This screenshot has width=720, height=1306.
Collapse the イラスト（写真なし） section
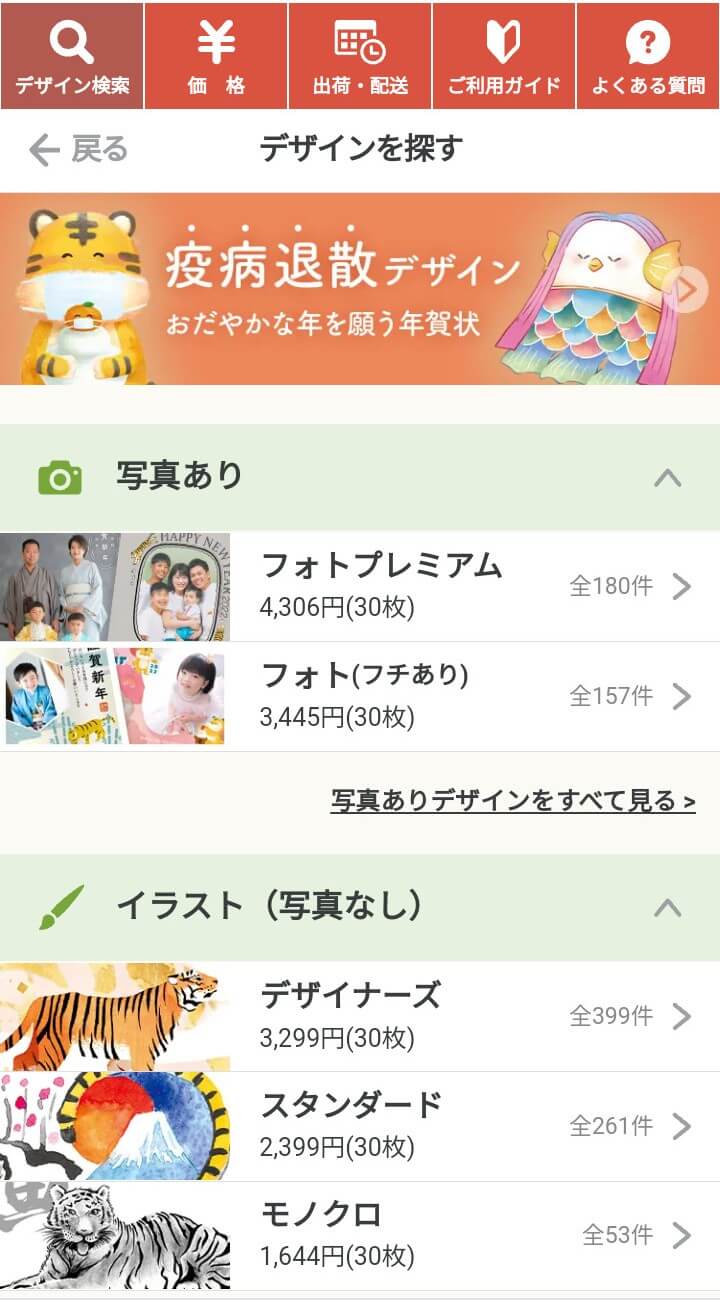click(667, 908)
